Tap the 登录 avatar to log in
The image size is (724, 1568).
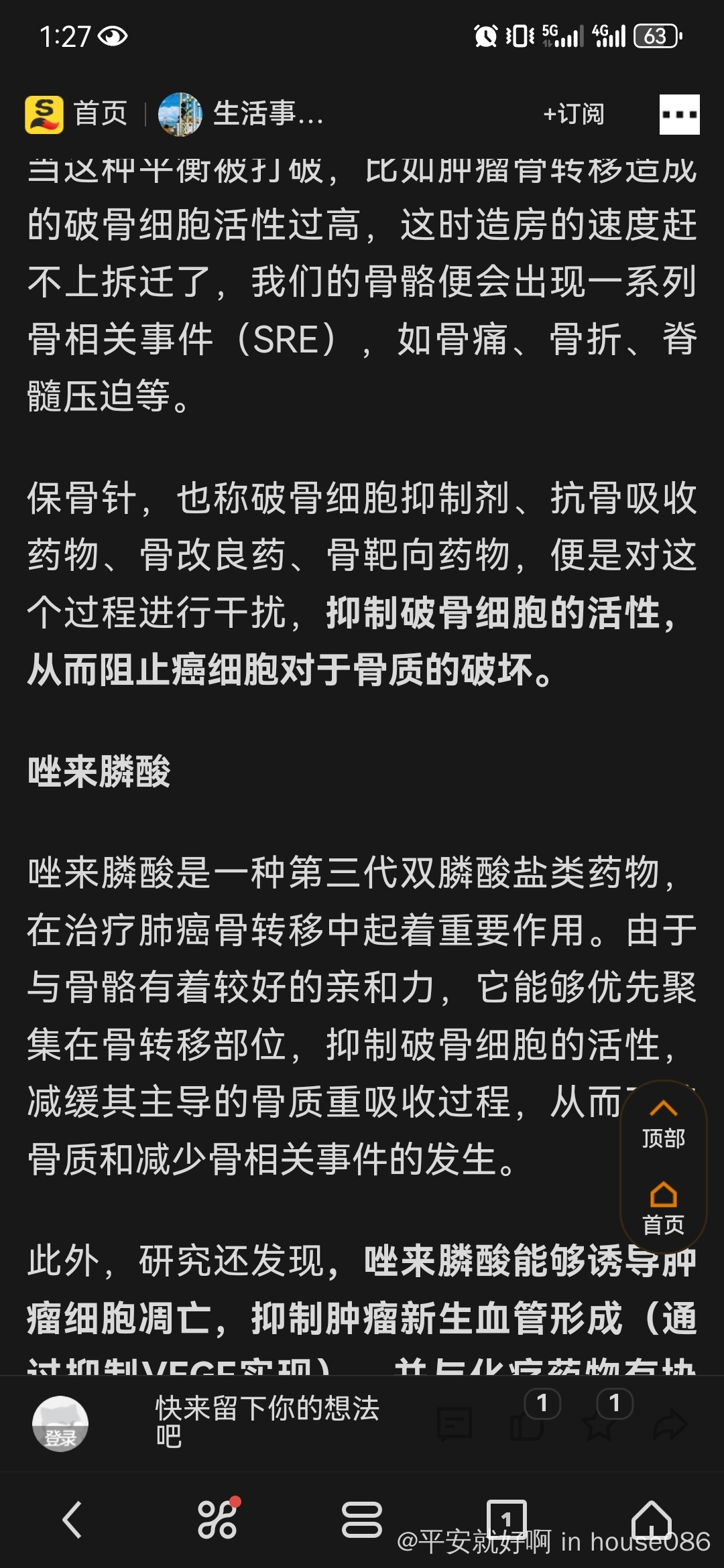60,1423
